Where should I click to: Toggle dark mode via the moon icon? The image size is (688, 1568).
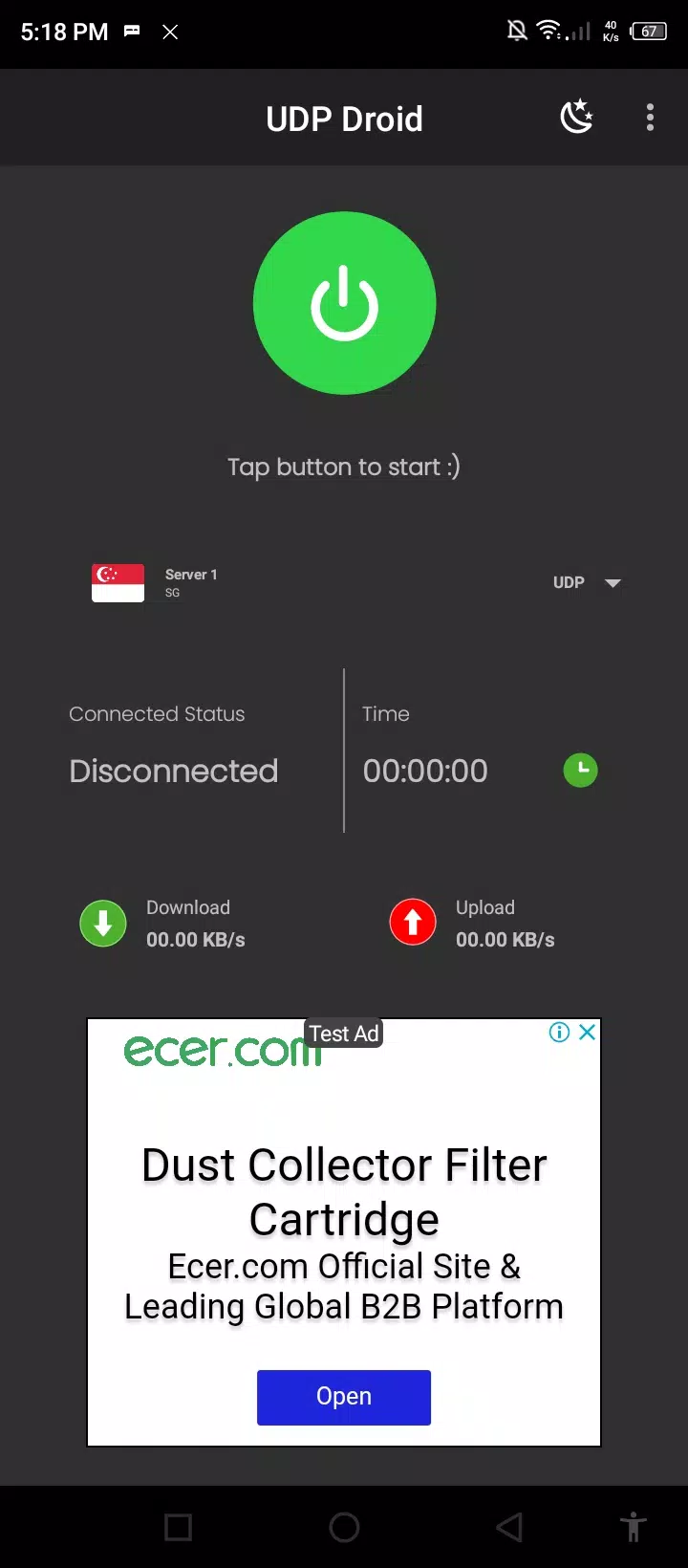pos(577,117)
